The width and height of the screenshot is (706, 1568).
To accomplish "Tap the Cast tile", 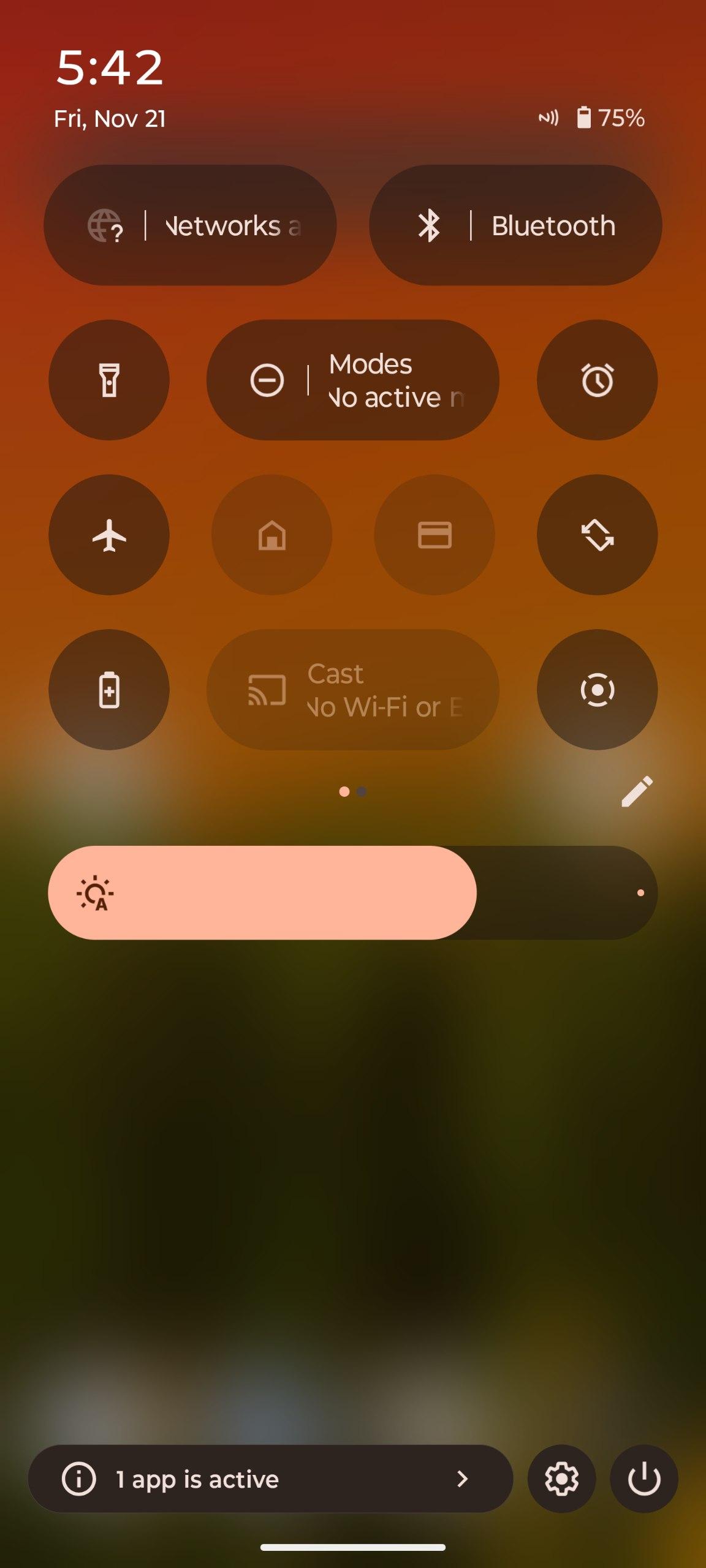I will pos(353,690).
